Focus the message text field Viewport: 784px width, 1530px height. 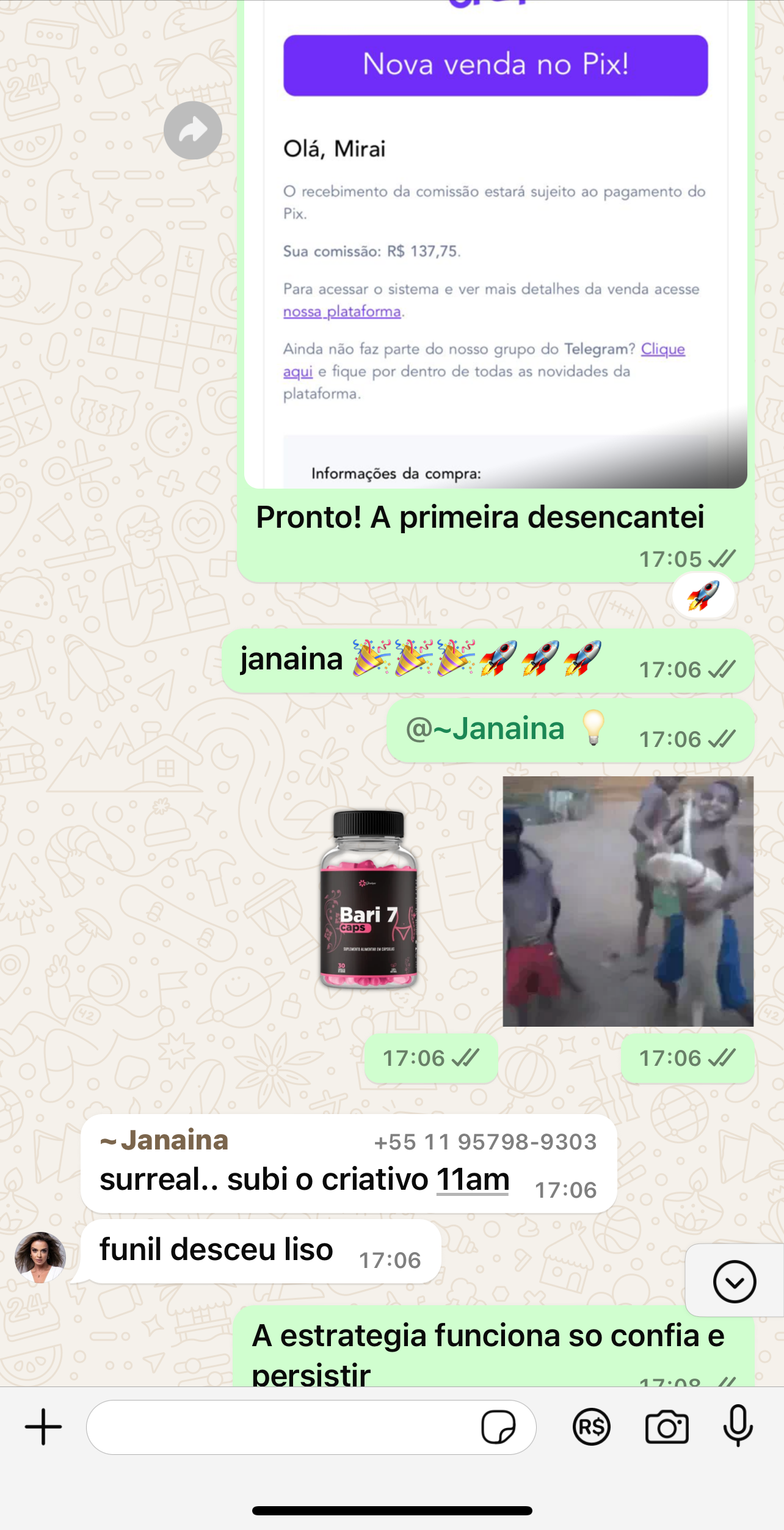[281, 1427]
